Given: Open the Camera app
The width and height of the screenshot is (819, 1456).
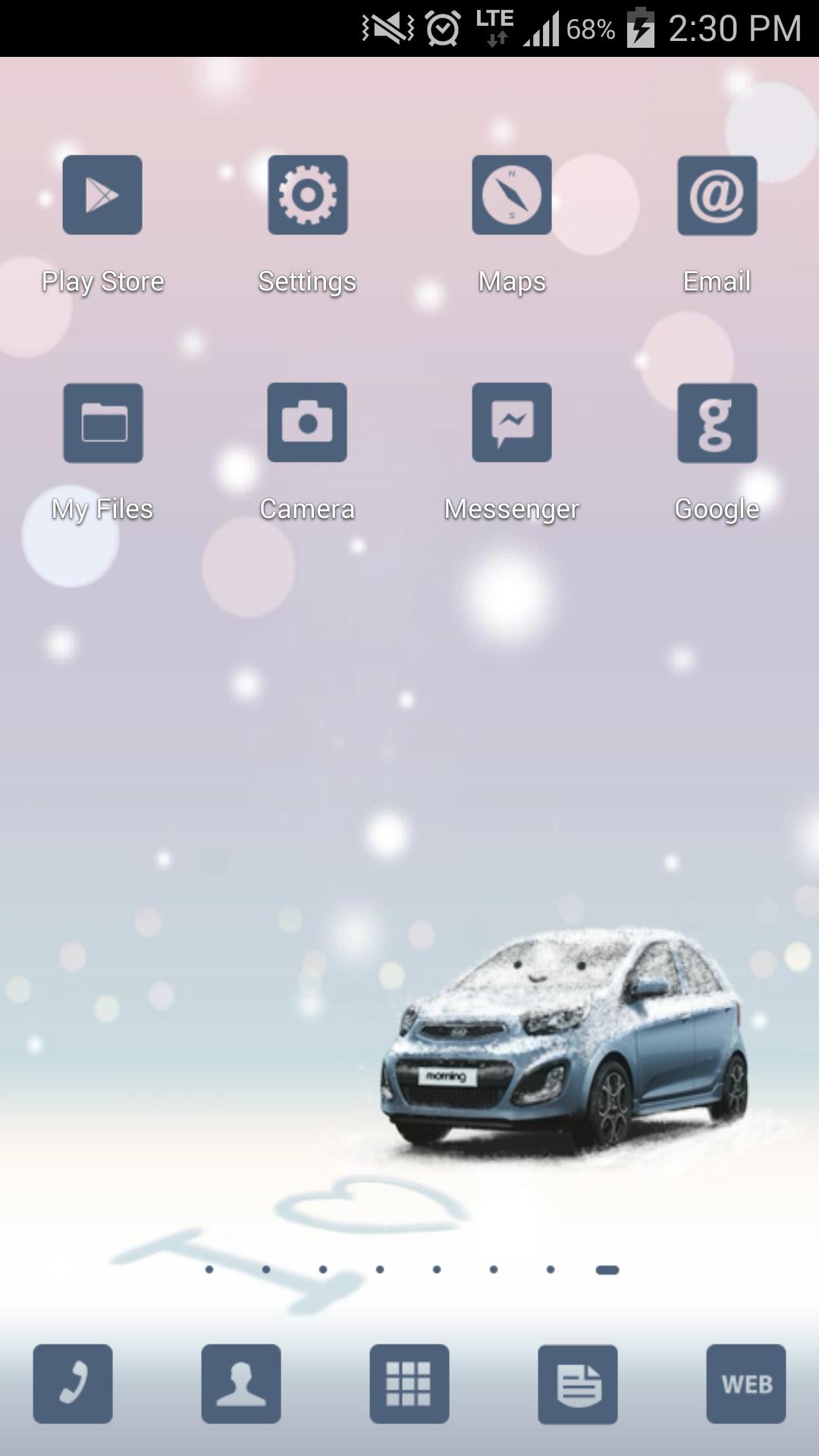Looking at the screenshot, I should click(x=307, y=423).
